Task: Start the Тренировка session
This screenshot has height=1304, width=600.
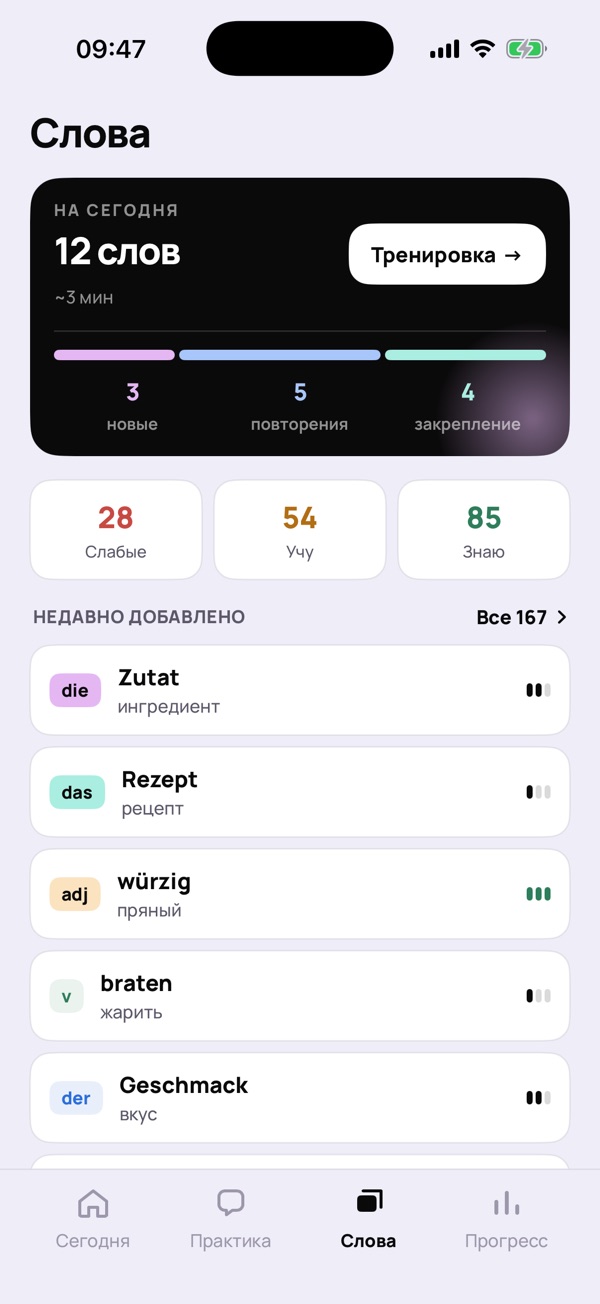Action: click(447, 254)
